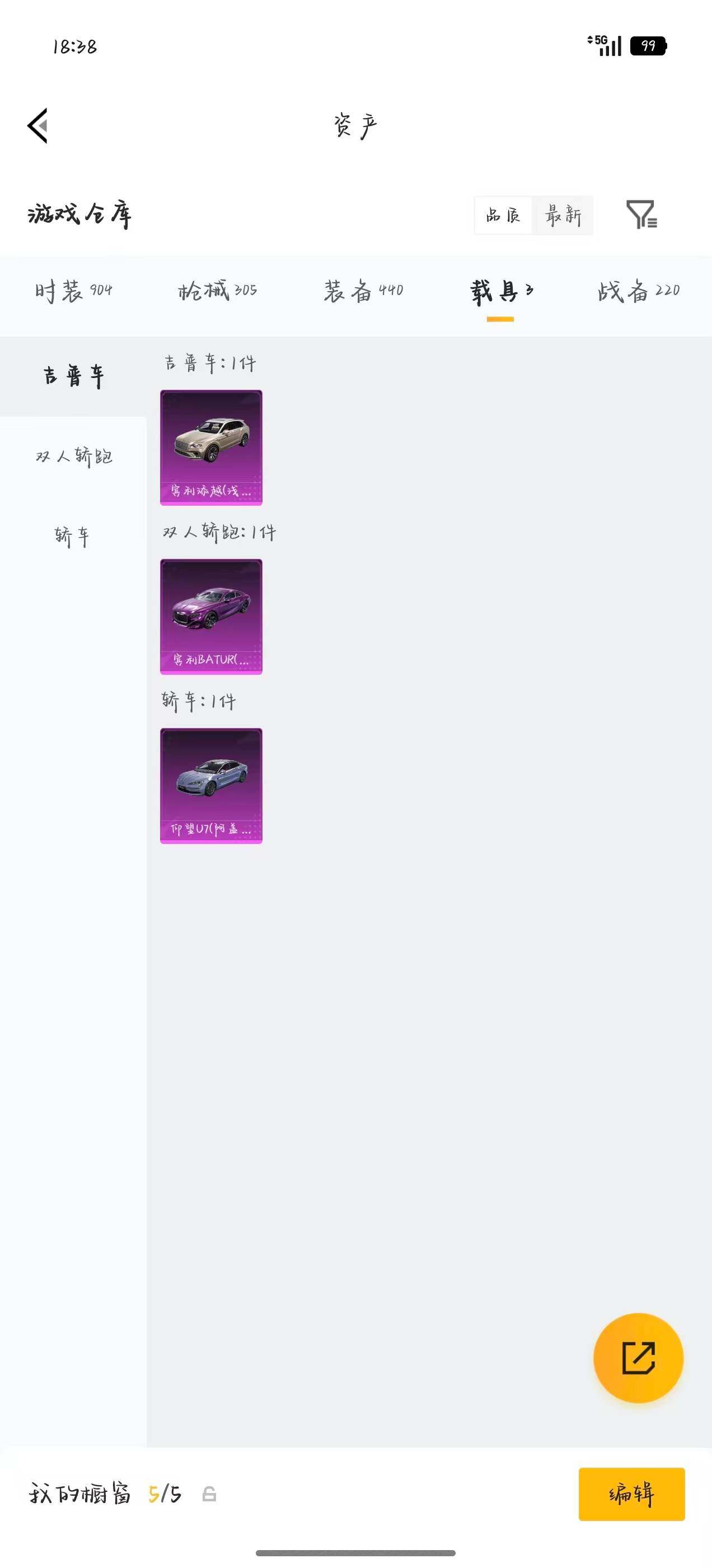Switch to the 战备 tab

pyautogui.click(x=638, y=291)
